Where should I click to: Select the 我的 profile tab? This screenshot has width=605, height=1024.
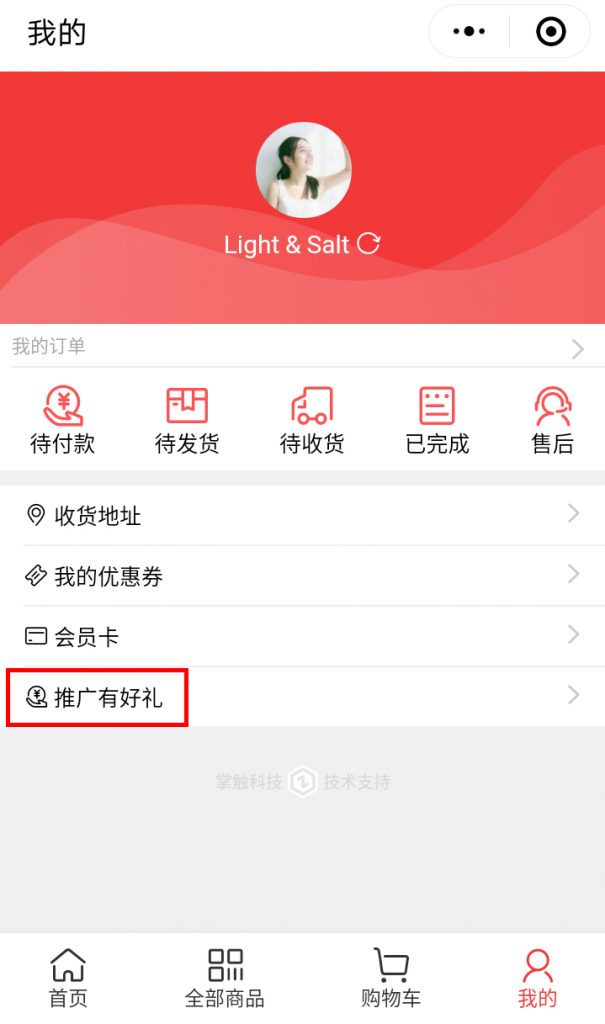537,978
